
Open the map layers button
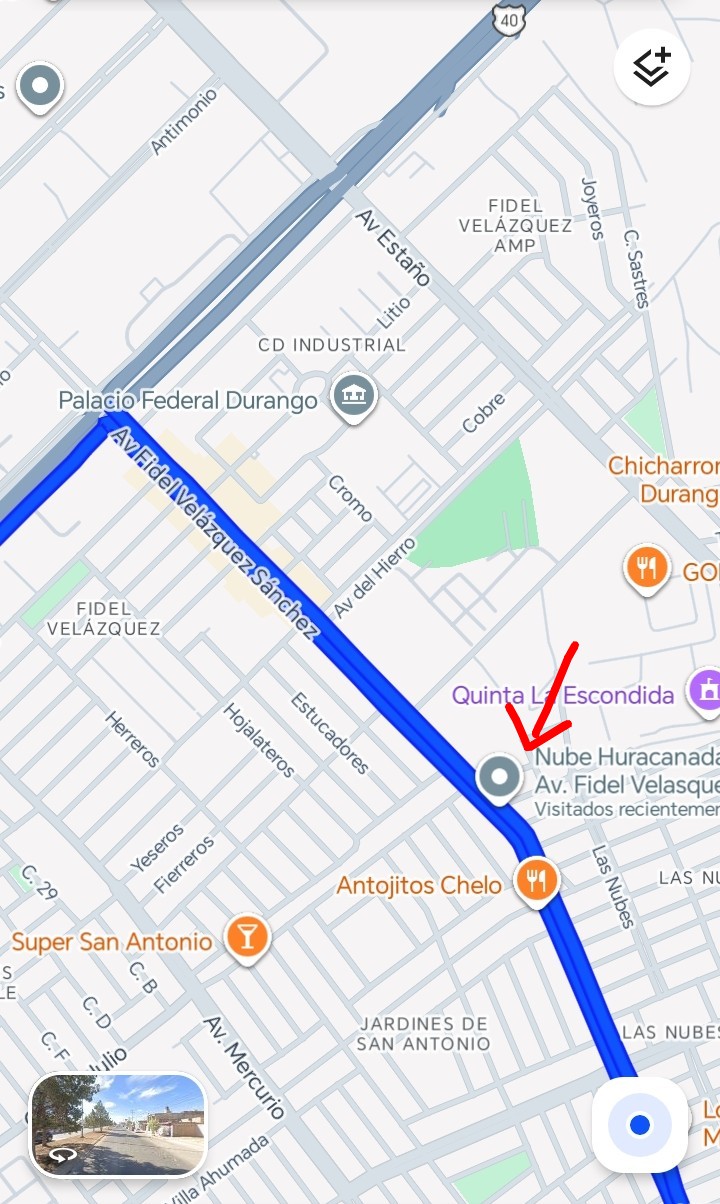(652, 68)
